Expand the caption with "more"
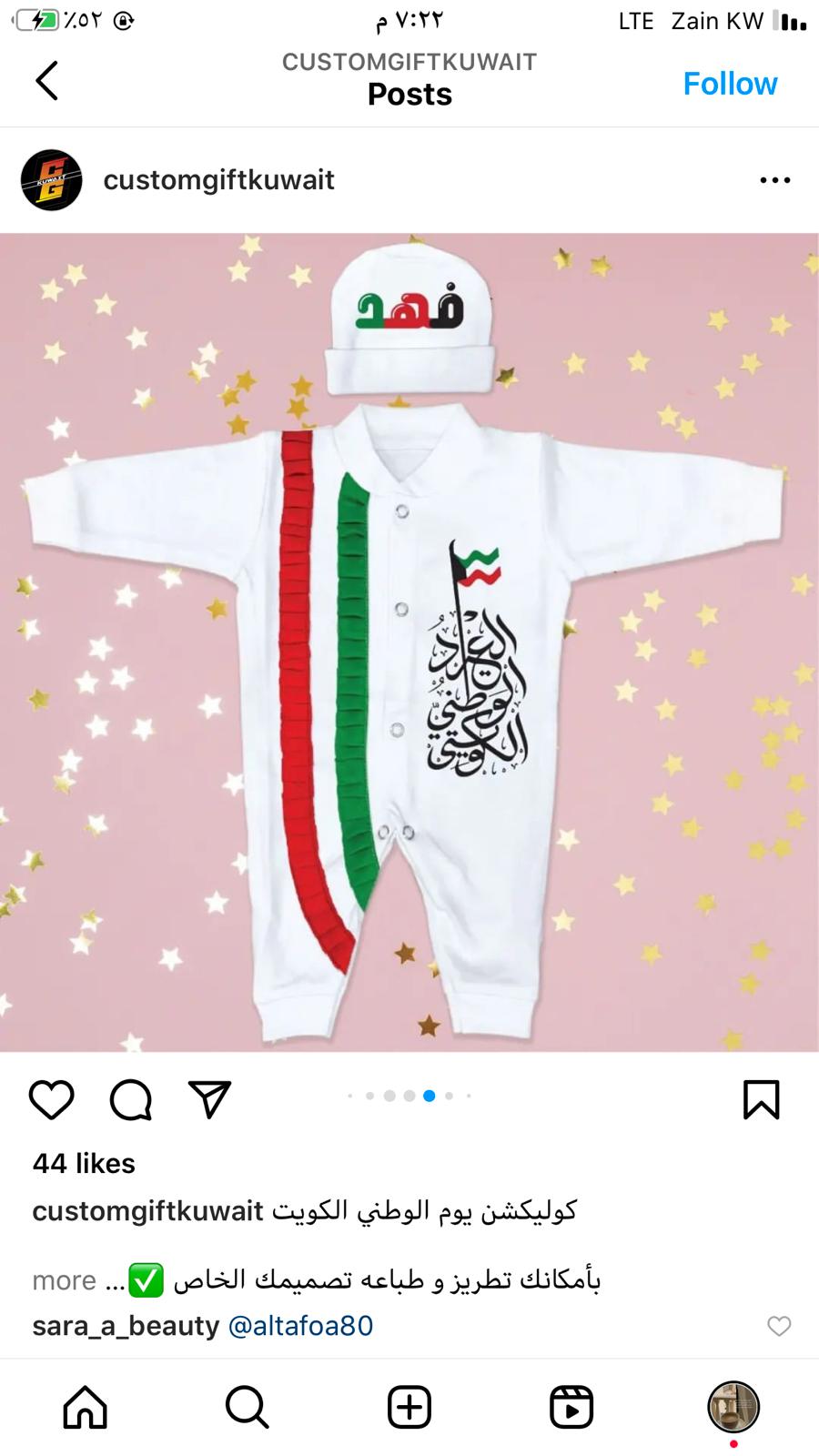The image size is (819, 1456). [64, 1280]
